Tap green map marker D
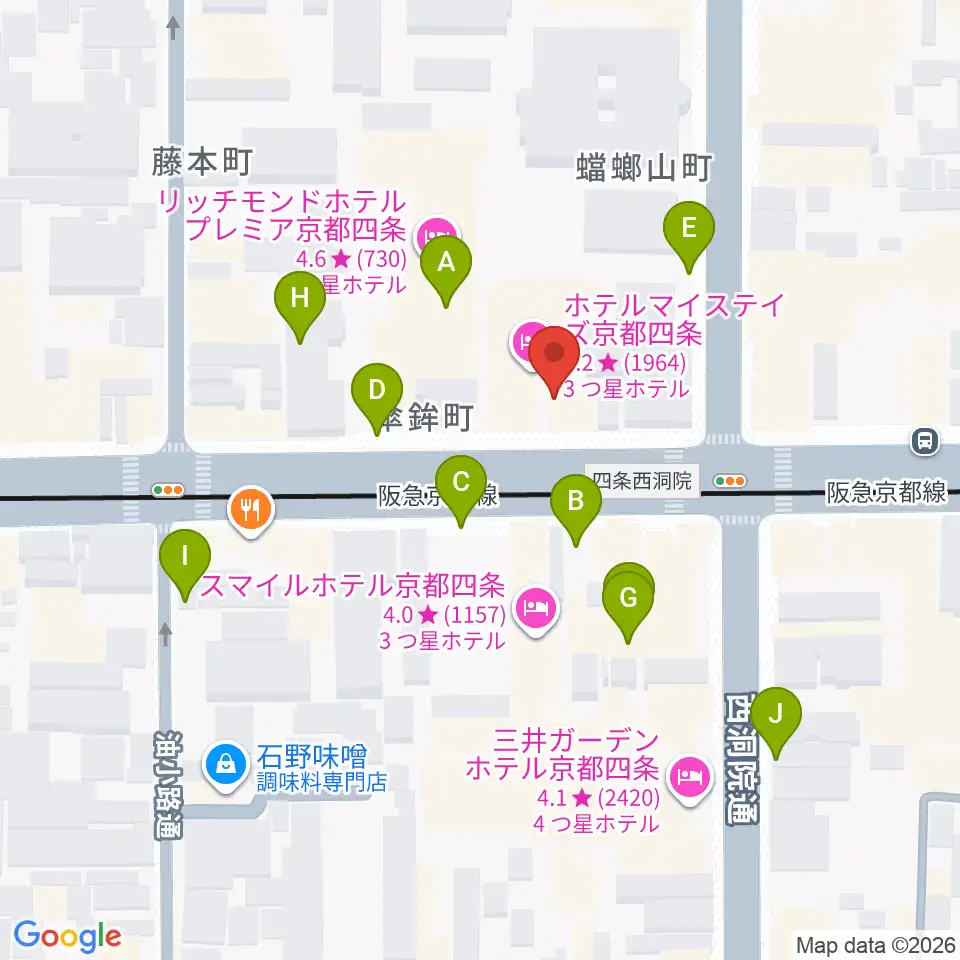Viewport: 960px width, 960px height. pyautogui.click(x=377, y=398)
